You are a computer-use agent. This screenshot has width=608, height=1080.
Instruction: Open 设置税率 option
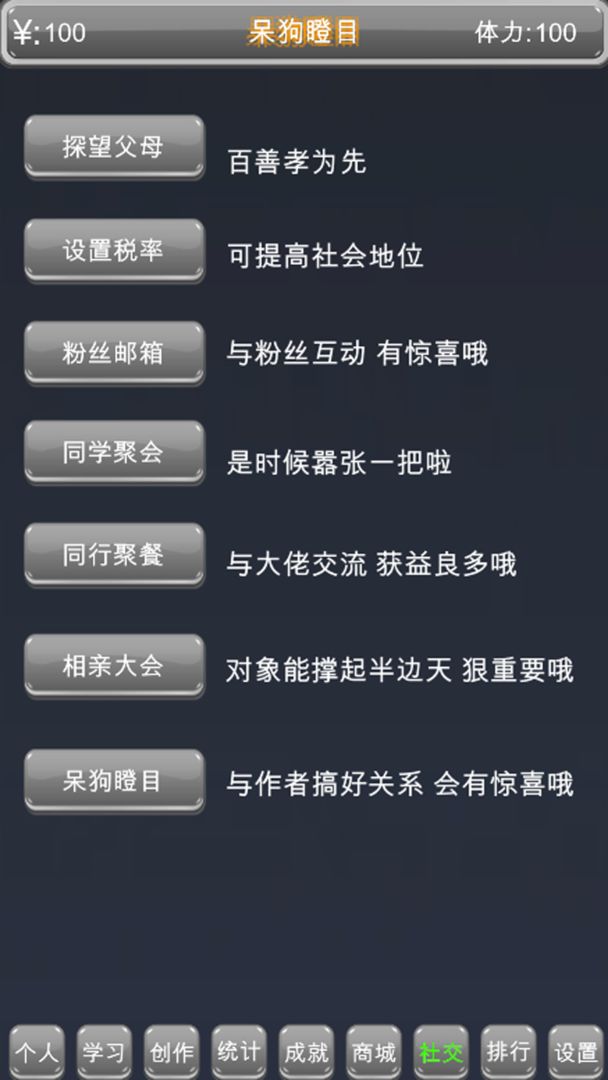click(114, 250)
